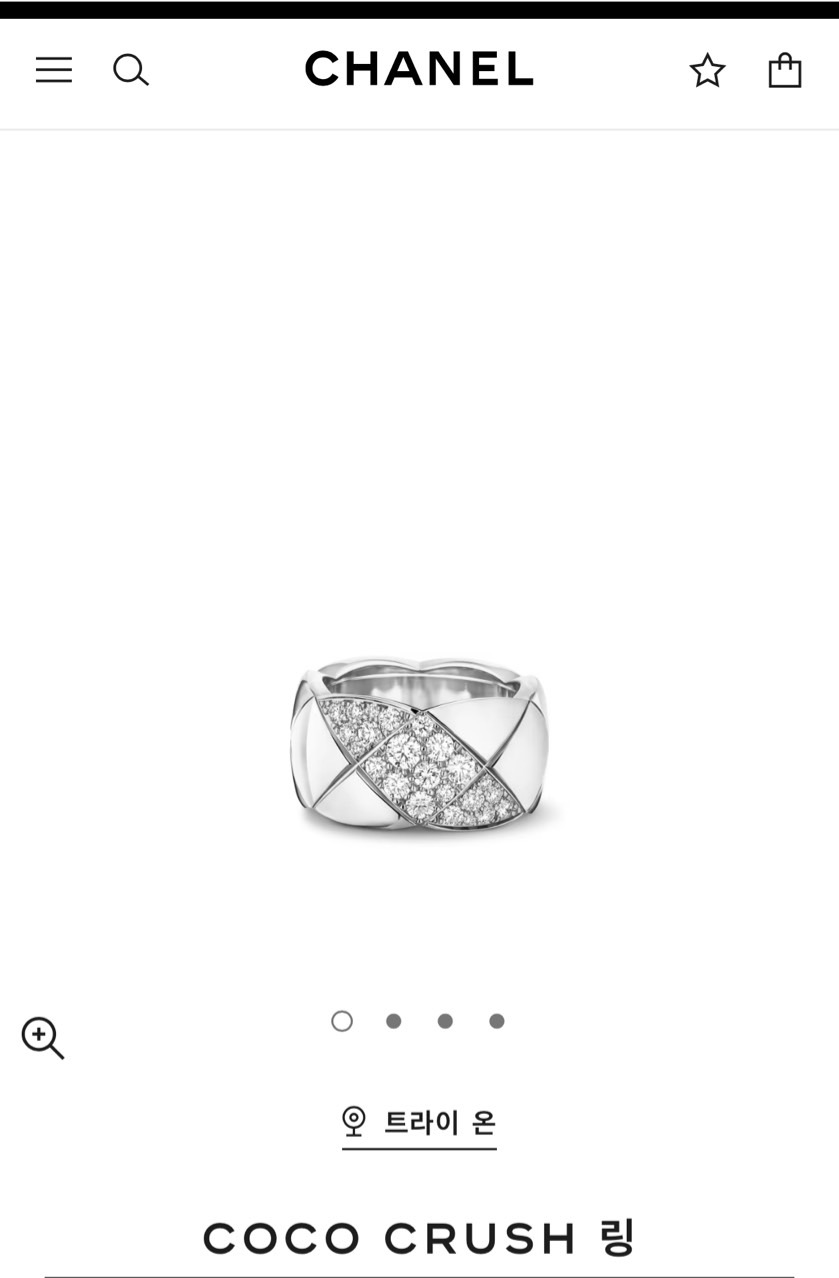This screenshot has width=839, height=1278.
Task: Open the shopping bag
Action: (784, 70)
